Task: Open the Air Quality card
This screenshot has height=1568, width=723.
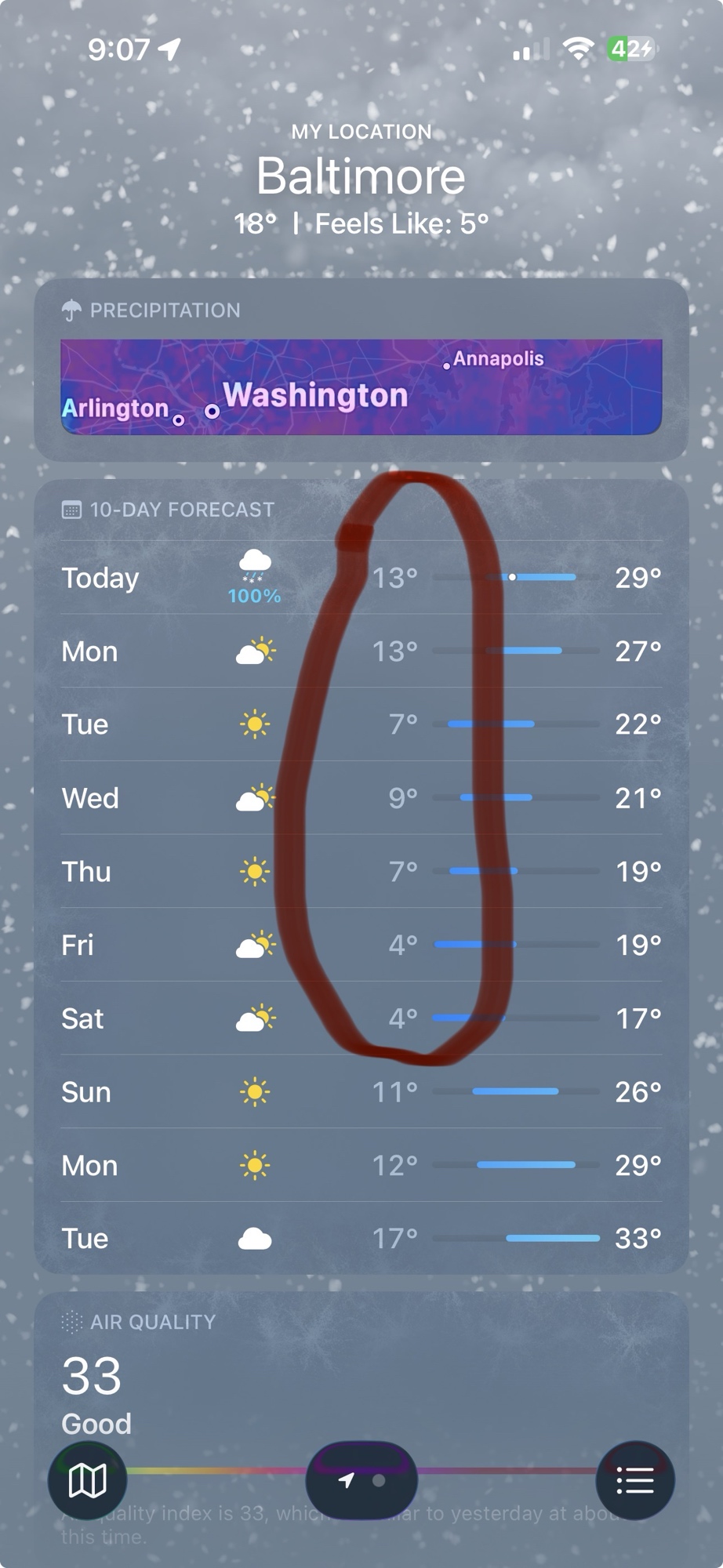Action: pos(361,1380)
